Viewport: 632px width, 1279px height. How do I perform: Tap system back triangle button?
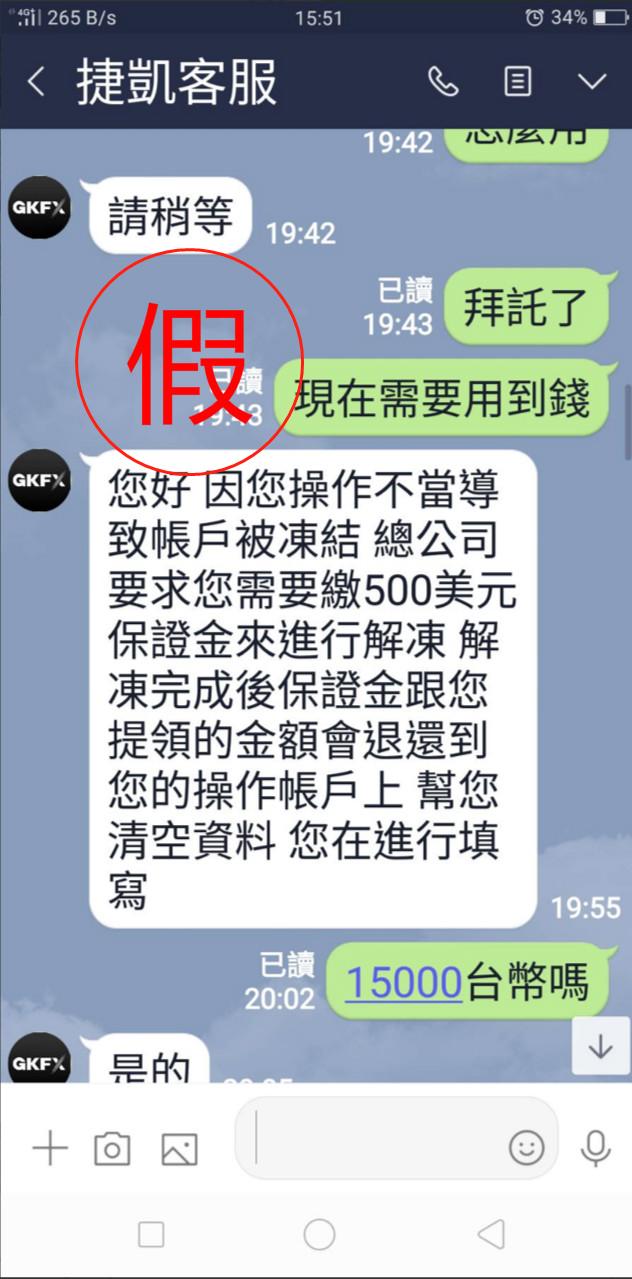[490, 1235]
